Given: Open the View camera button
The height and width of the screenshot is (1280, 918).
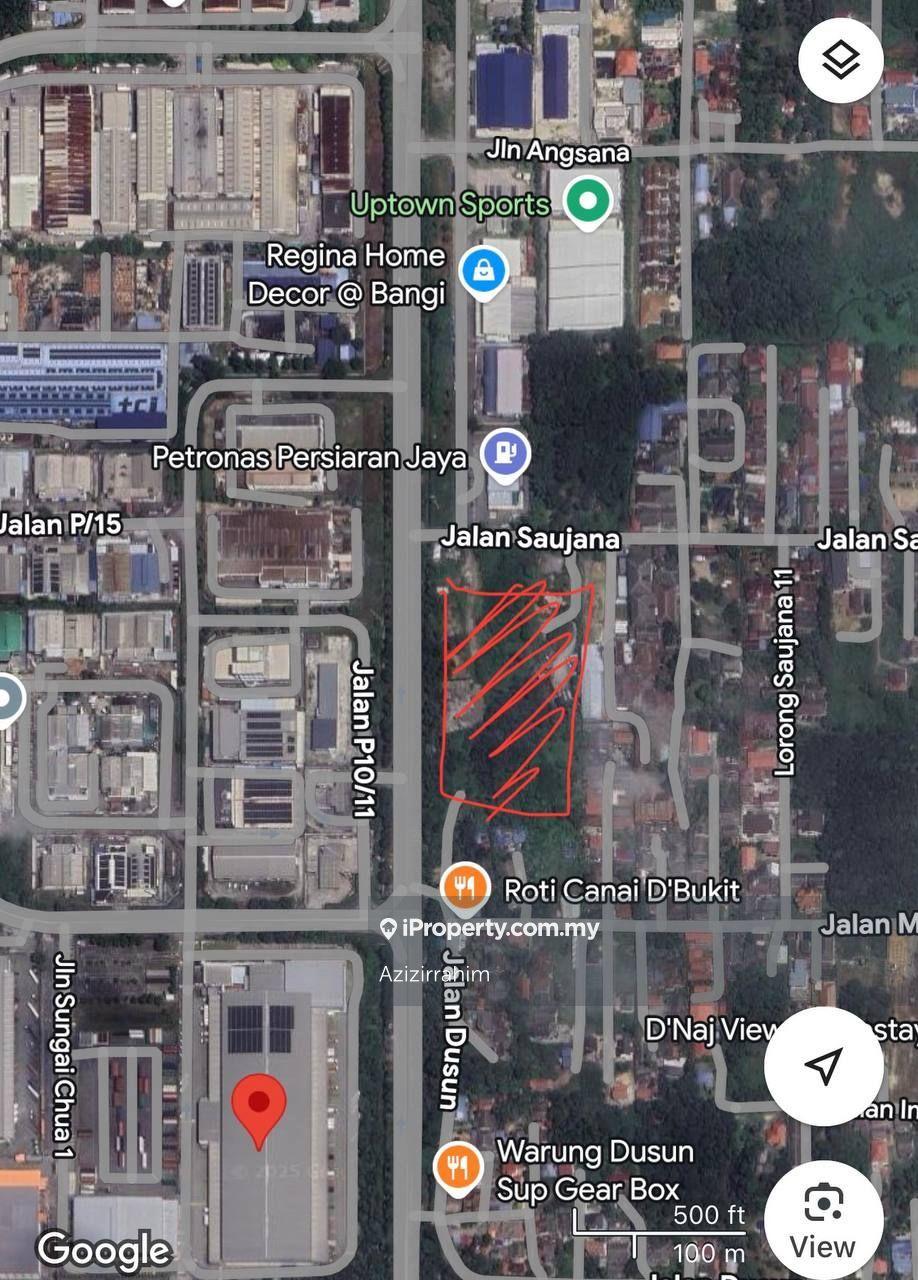Looking at the screenshot, I should coord(823,1220).
